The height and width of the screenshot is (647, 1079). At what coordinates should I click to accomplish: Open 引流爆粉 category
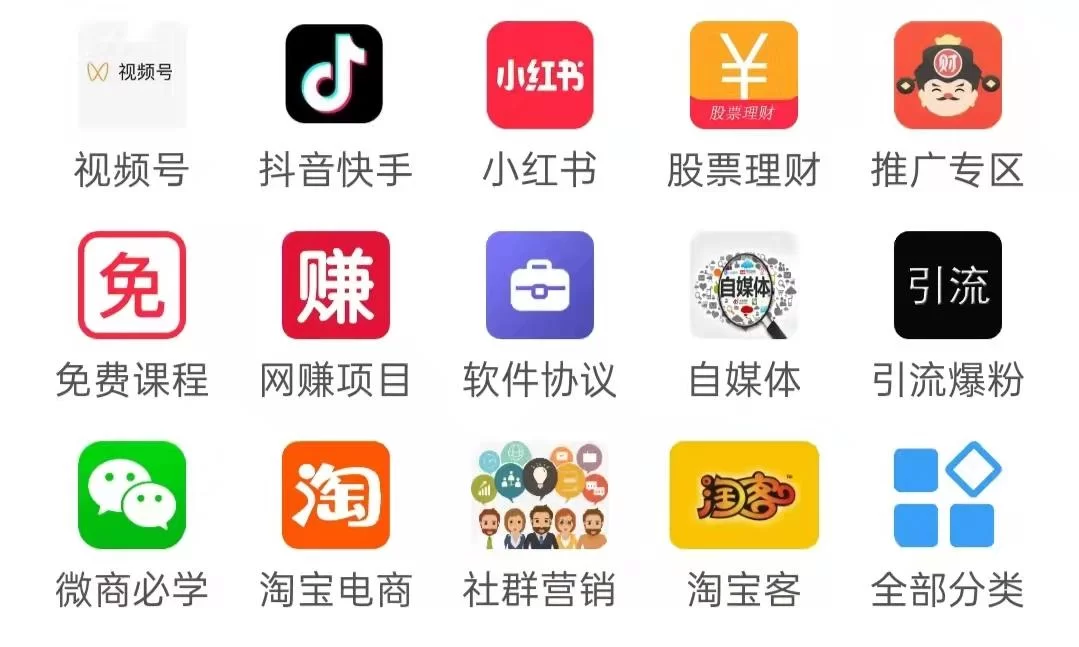(947, 286)
